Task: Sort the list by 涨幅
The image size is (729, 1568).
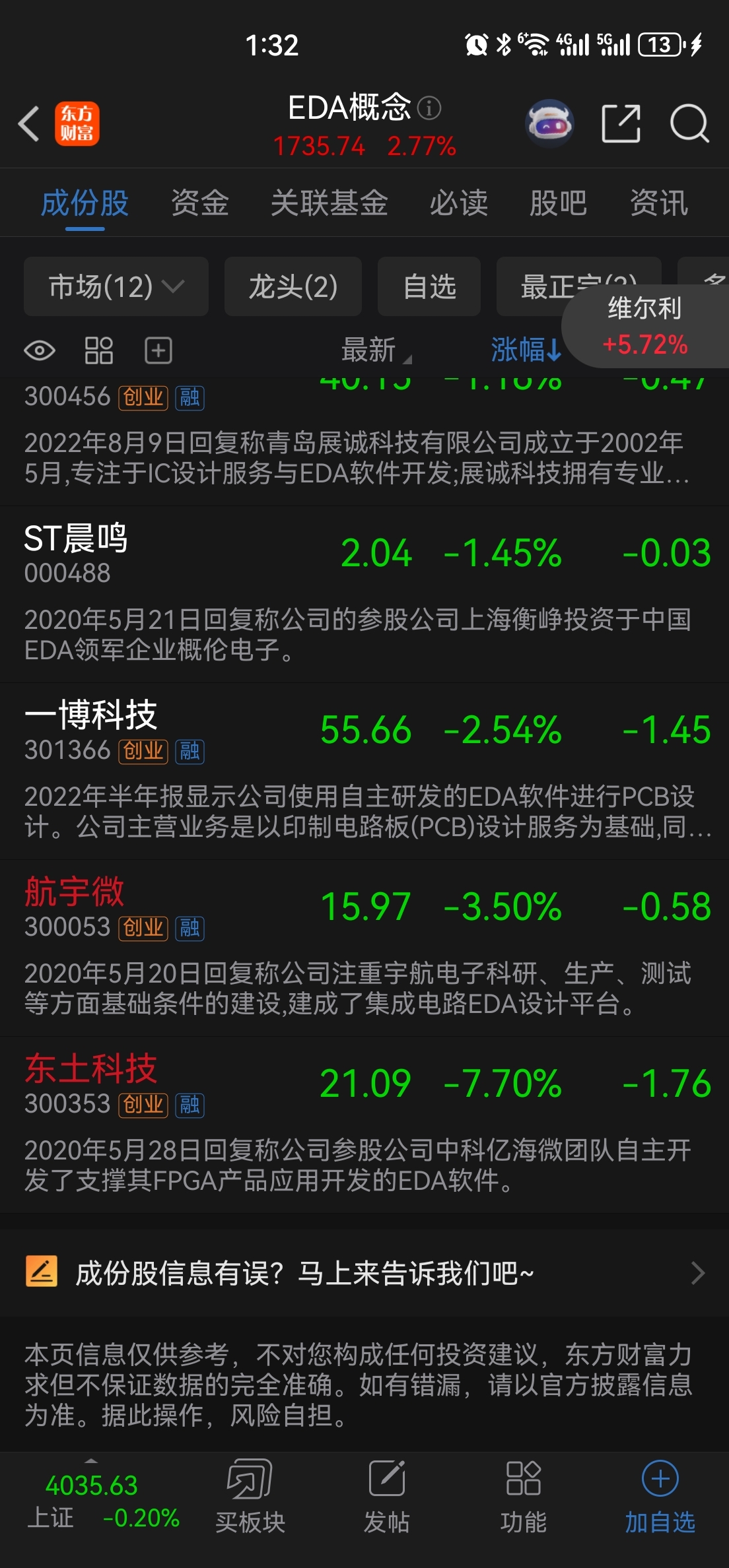Action: point(526,349)
